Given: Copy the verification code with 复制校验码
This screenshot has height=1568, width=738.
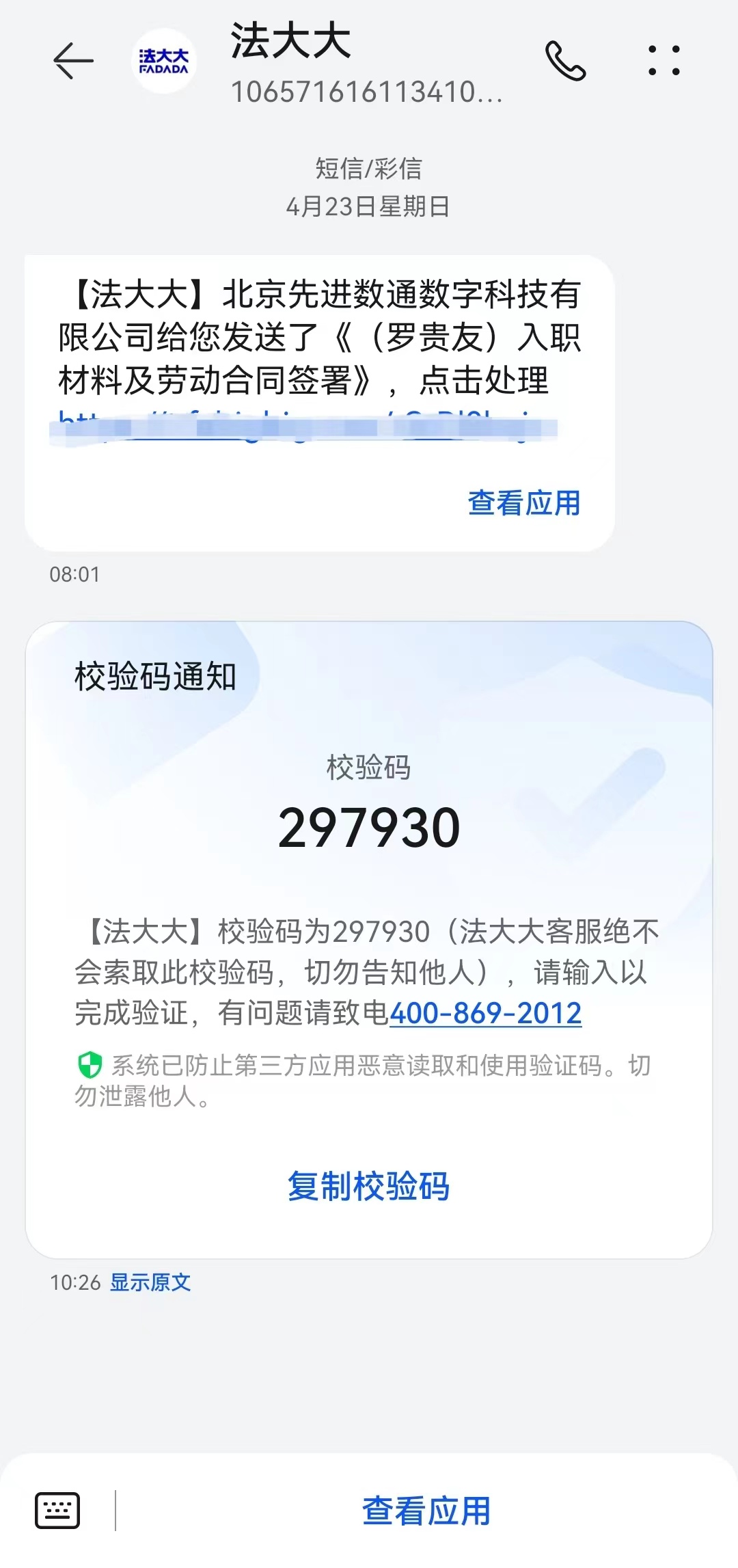Looking at the screenshot, I should tap(368, 1186).
